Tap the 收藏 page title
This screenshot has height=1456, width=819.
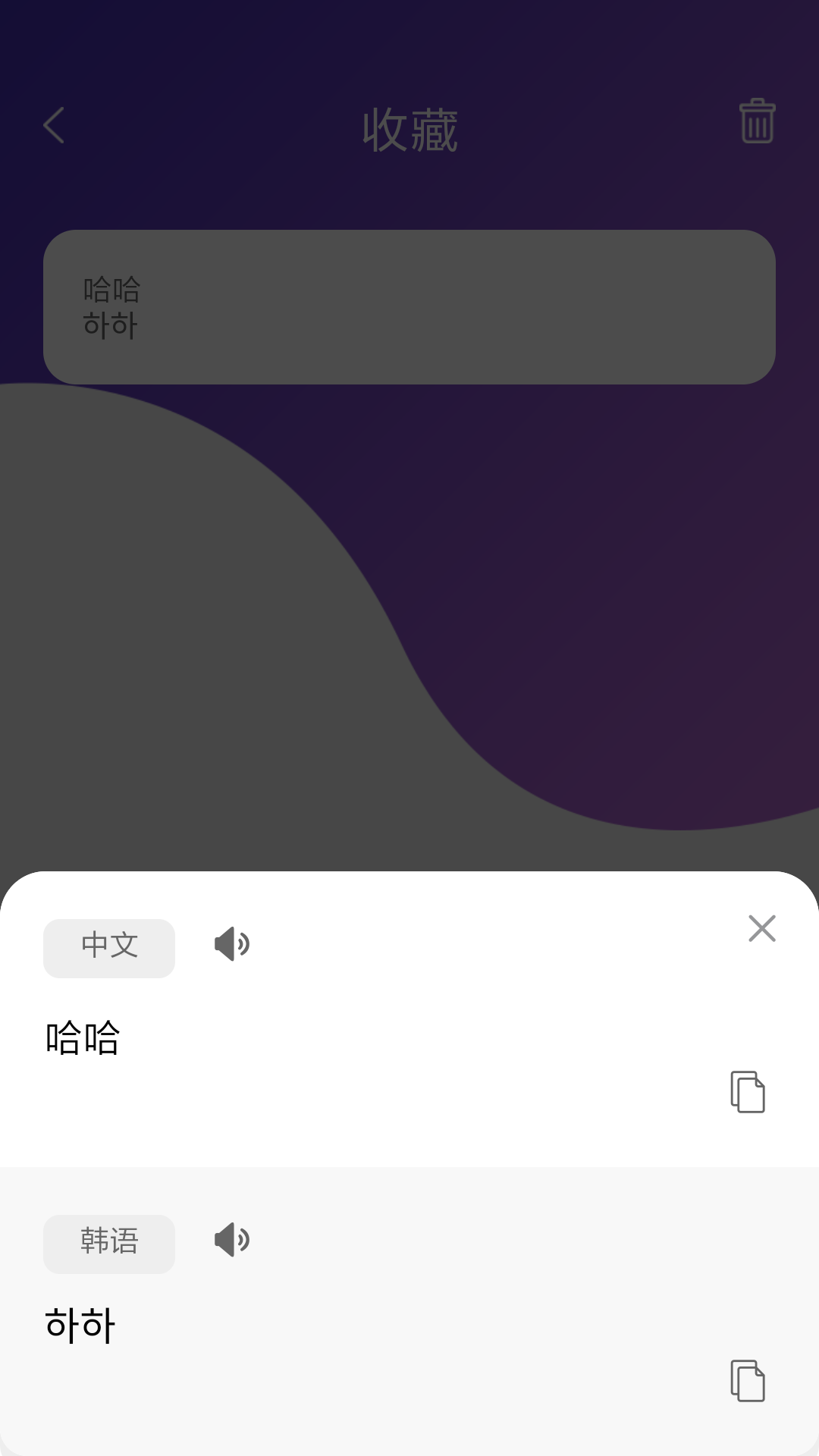(x=409, y=127)
